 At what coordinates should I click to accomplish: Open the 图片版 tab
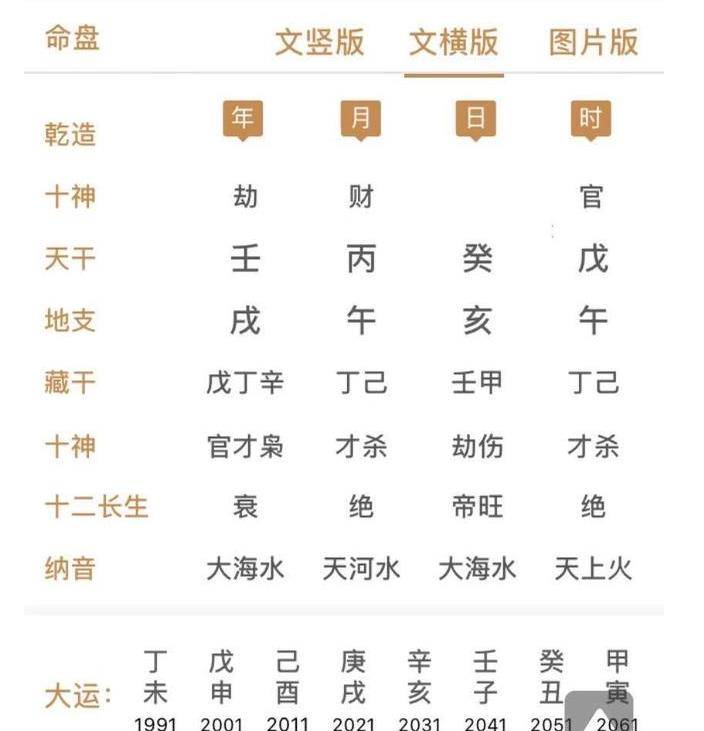pos(593,43)
